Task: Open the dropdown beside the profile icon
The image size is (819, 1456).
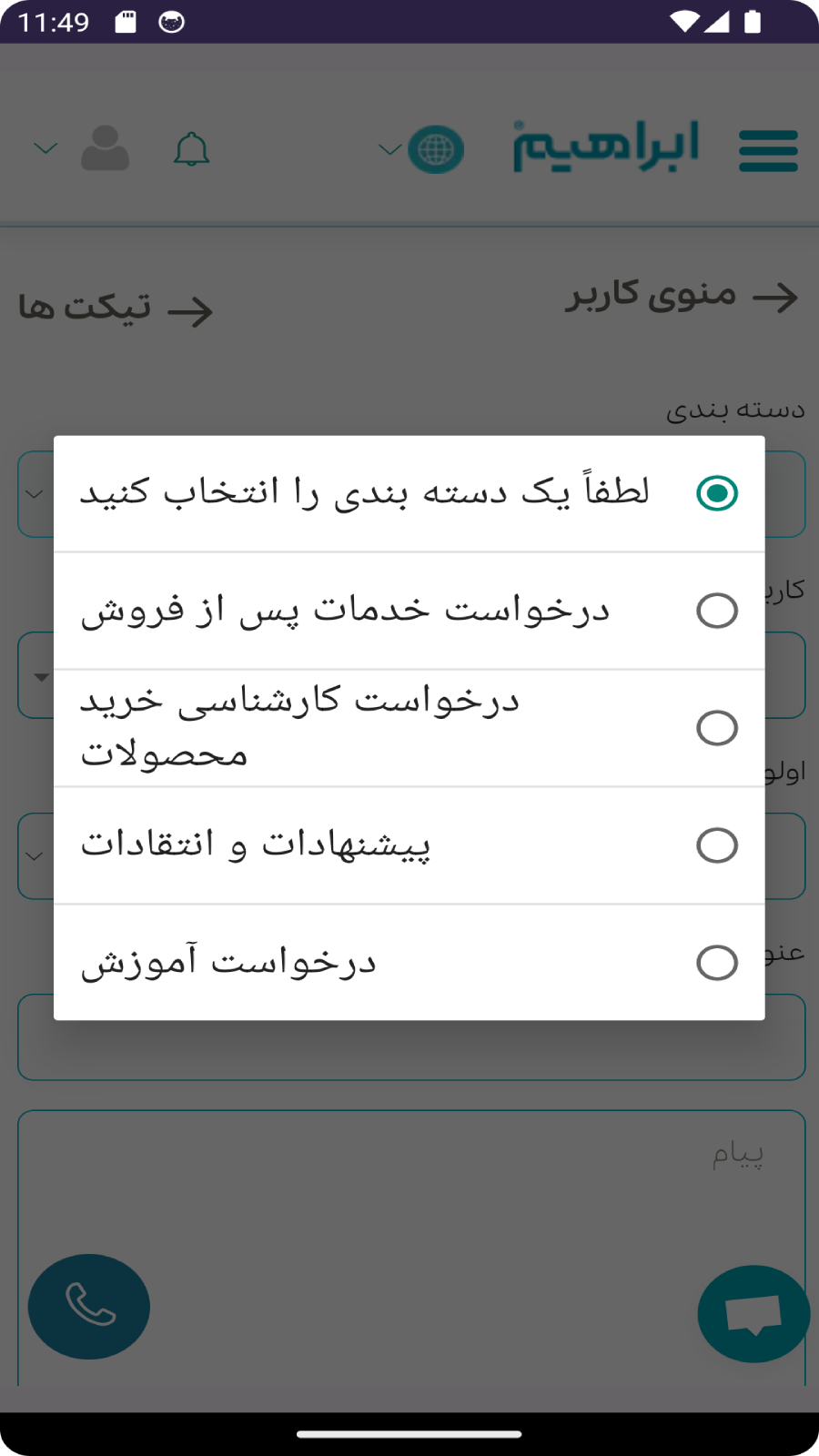Action: [45, 147]
